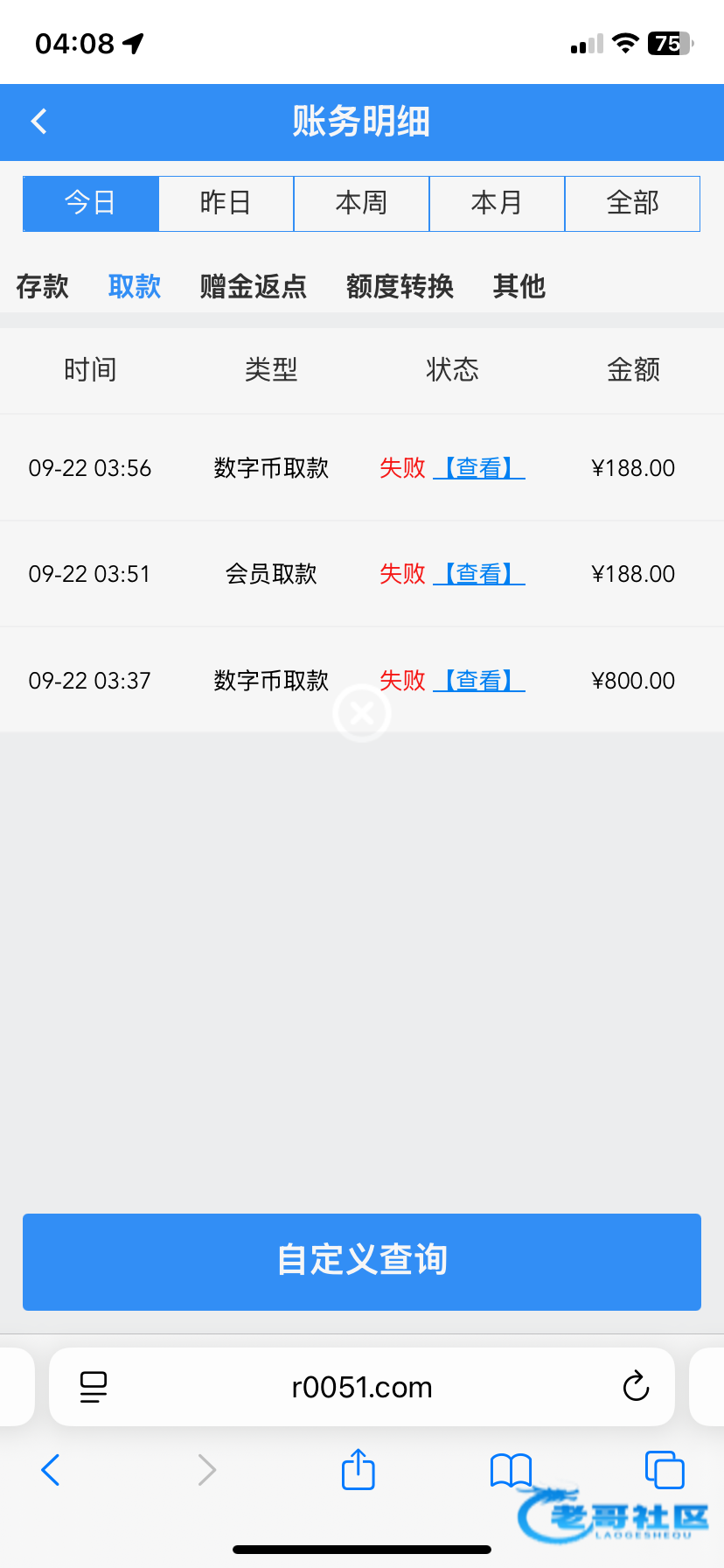This screenshot has width=724, height=1568.
Task: Open the 其他 category
Action: tap(519, 286)
